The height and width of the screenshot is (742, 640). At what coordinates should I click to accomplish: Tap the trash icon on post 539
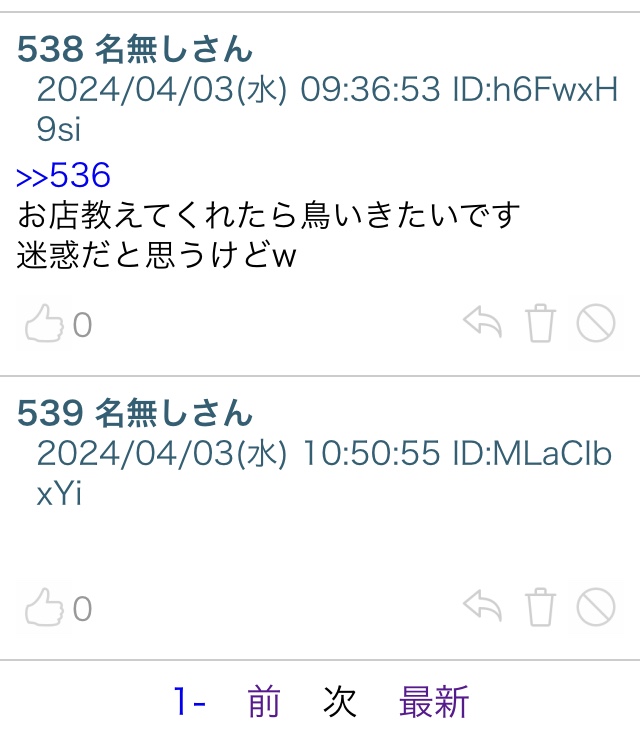(x=540, y=607)
